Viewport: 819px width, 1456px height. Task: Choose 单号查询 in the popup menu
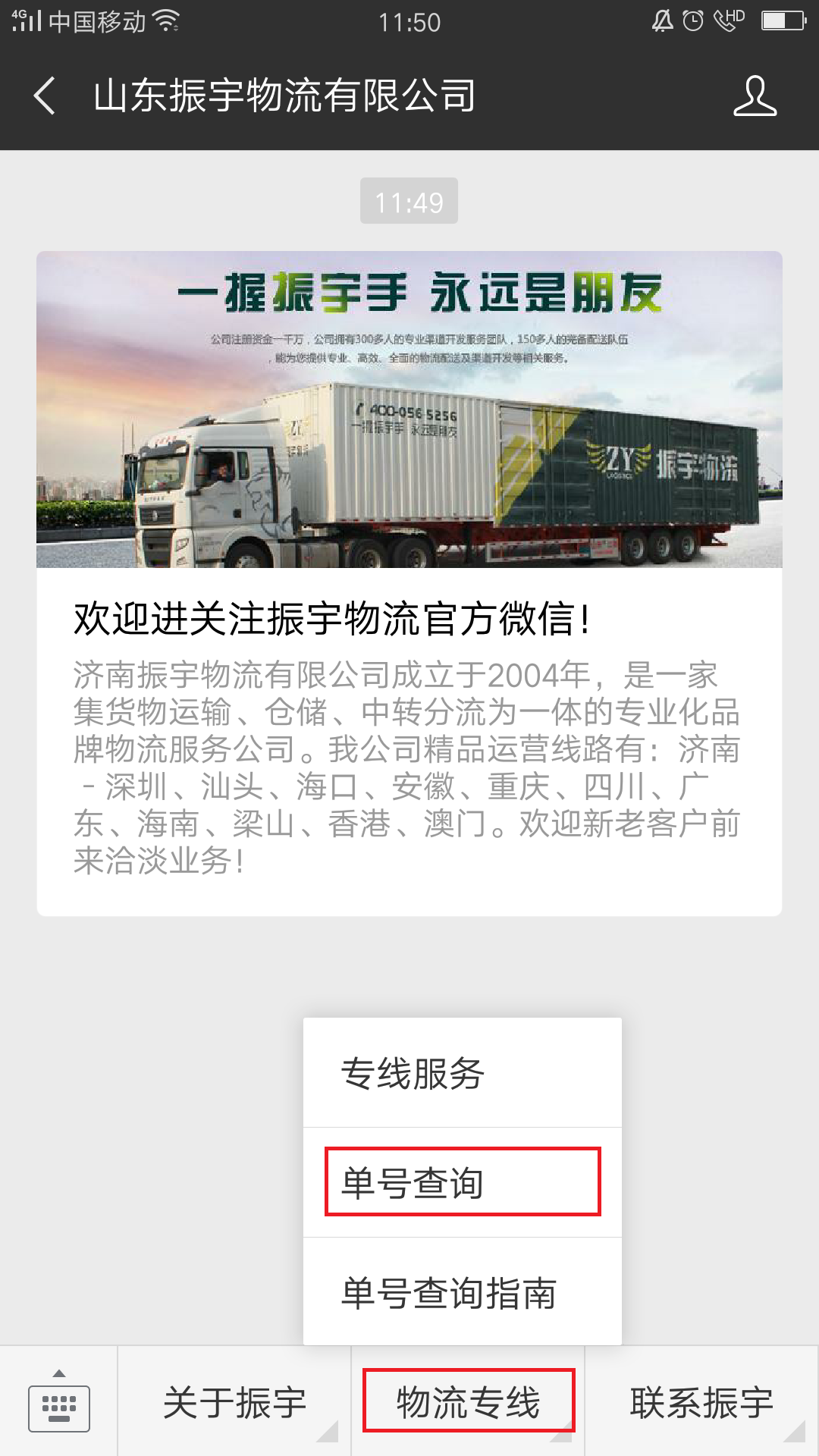(462, 1181)
